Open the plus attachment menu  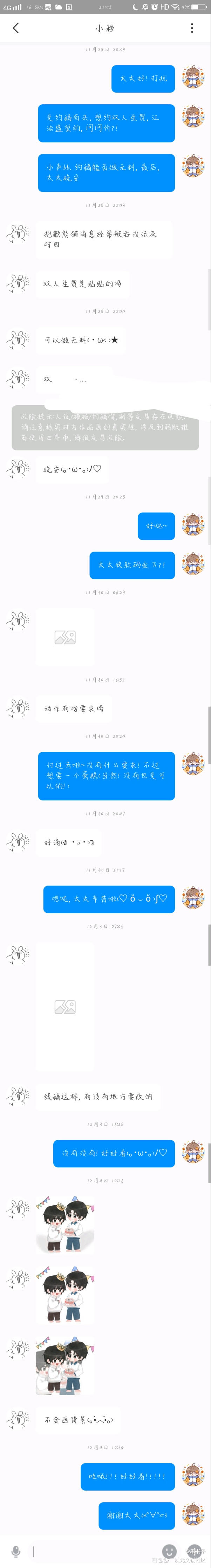point(194,1550)
